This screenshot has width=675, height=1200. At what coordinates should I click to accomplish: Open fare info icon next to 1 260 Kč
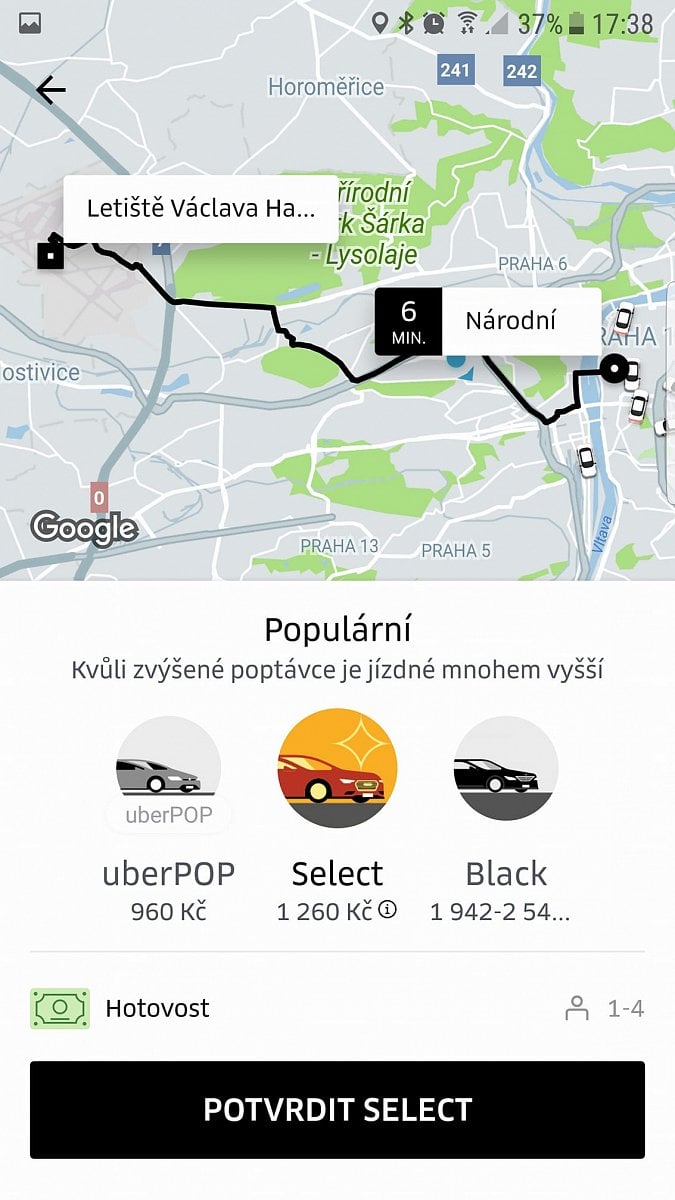[x=388, y=910]
